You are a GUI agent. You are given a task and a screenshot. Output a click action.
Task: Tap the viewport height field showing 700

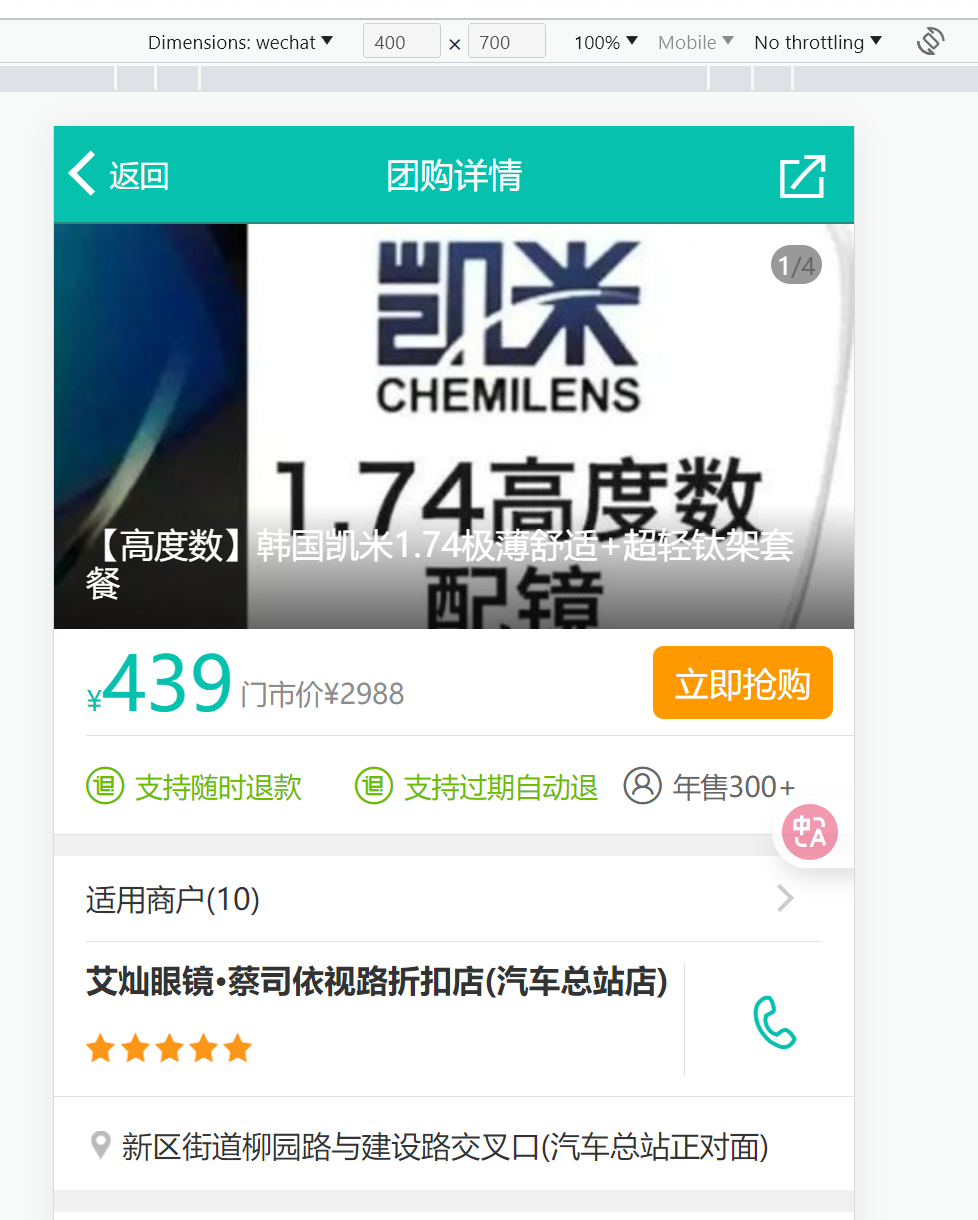point(506,42)
